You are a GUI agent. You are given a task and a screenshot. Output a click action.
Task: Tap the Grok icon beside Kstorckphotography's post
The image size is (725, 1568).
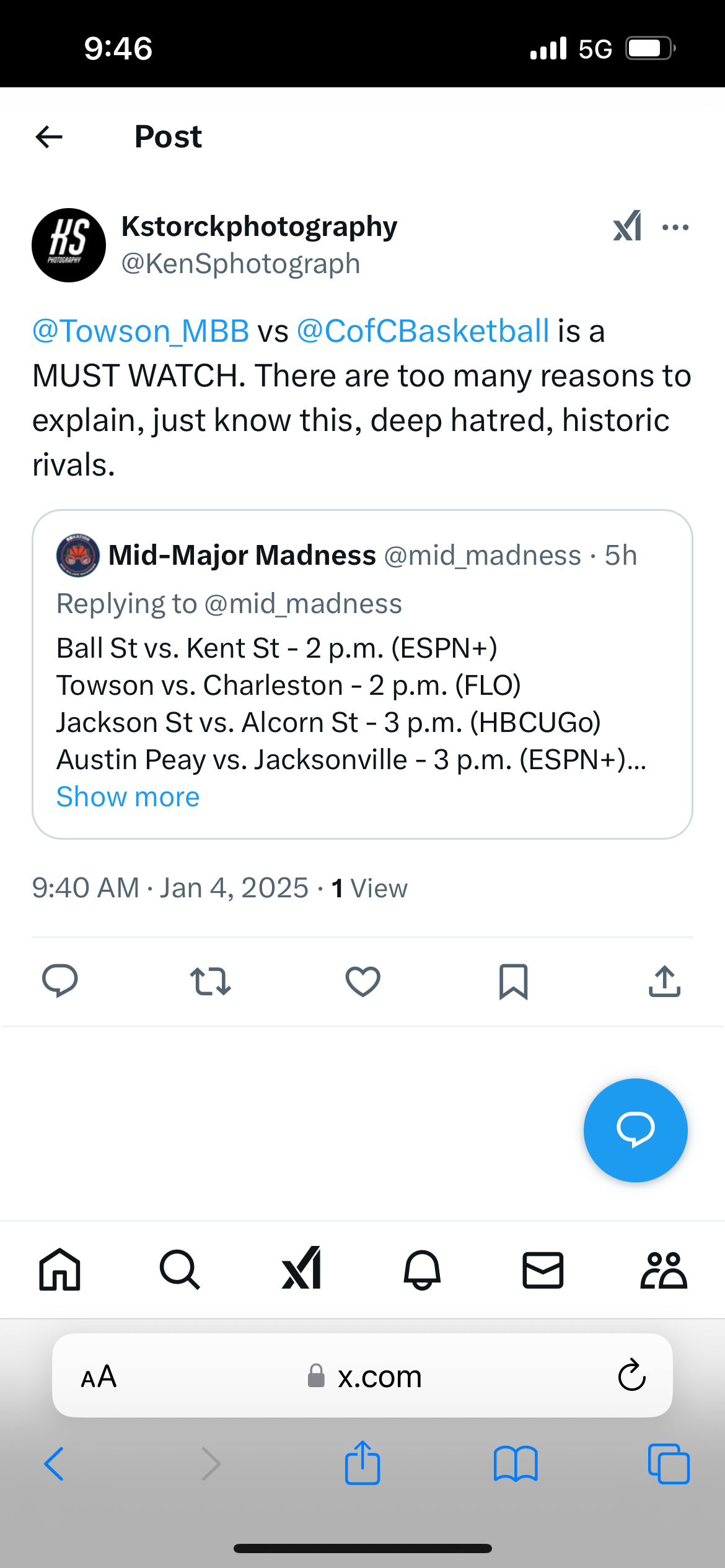click(x=627, y=227)
